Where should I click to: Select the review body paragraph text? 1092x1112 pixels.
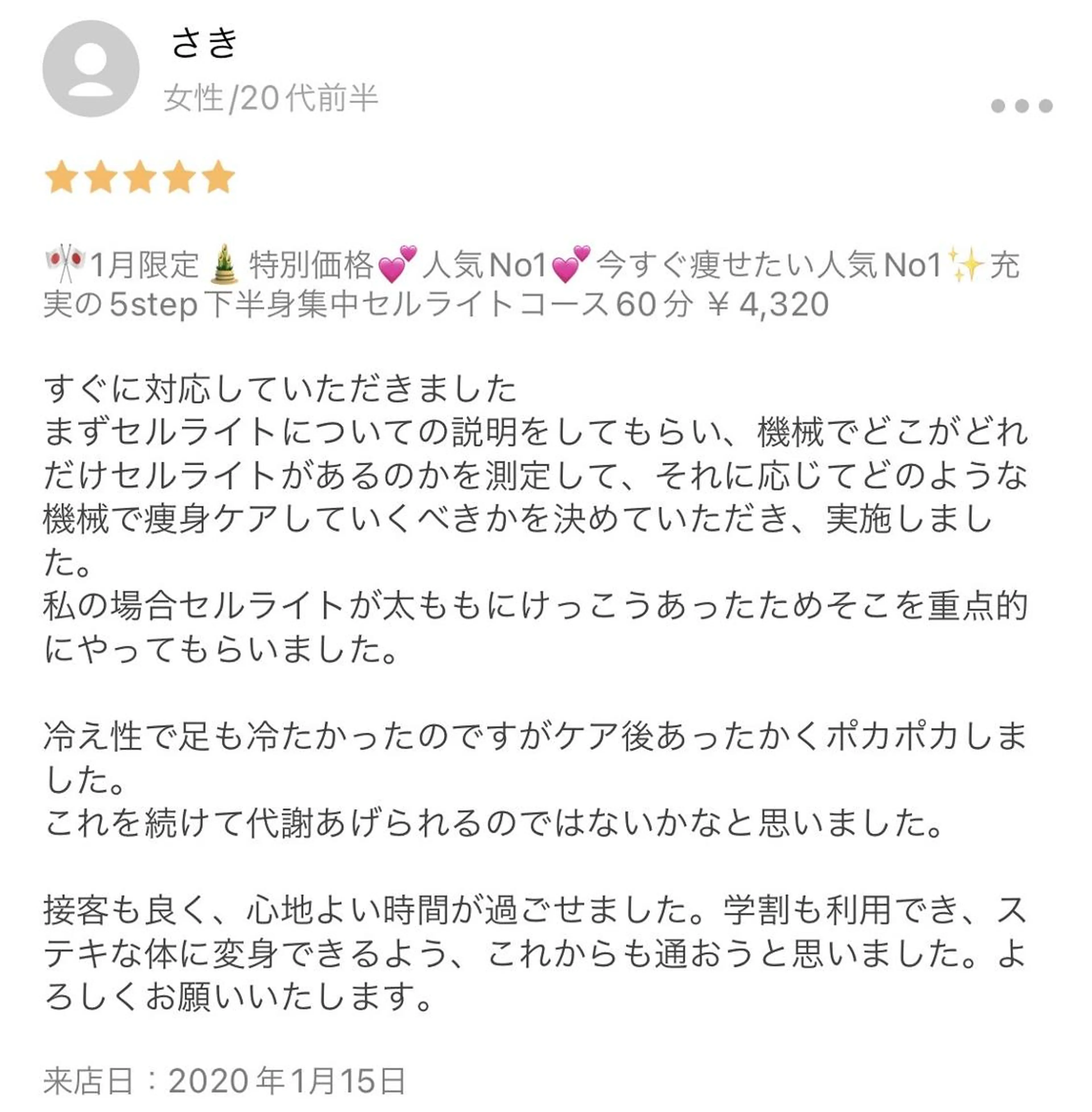[516, 516]
